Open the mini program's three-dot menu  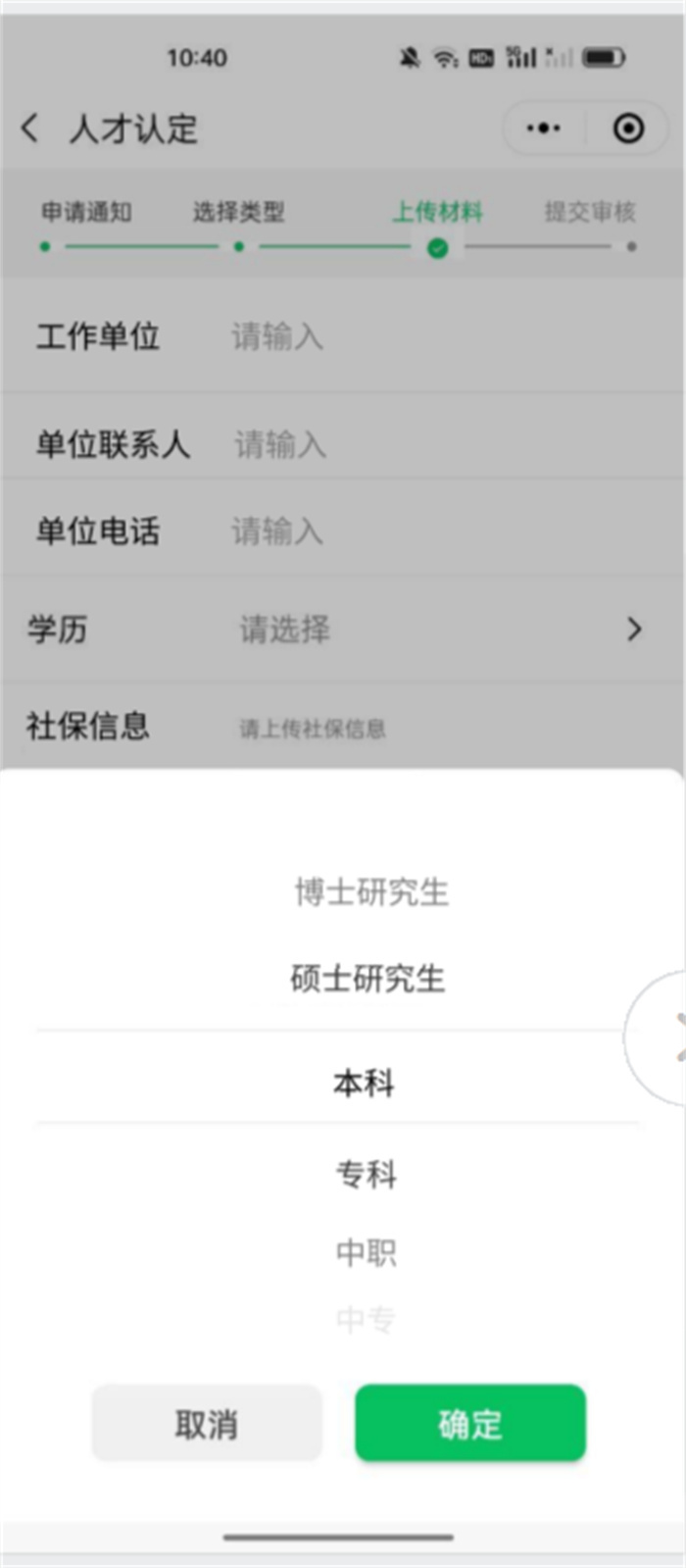543,127
